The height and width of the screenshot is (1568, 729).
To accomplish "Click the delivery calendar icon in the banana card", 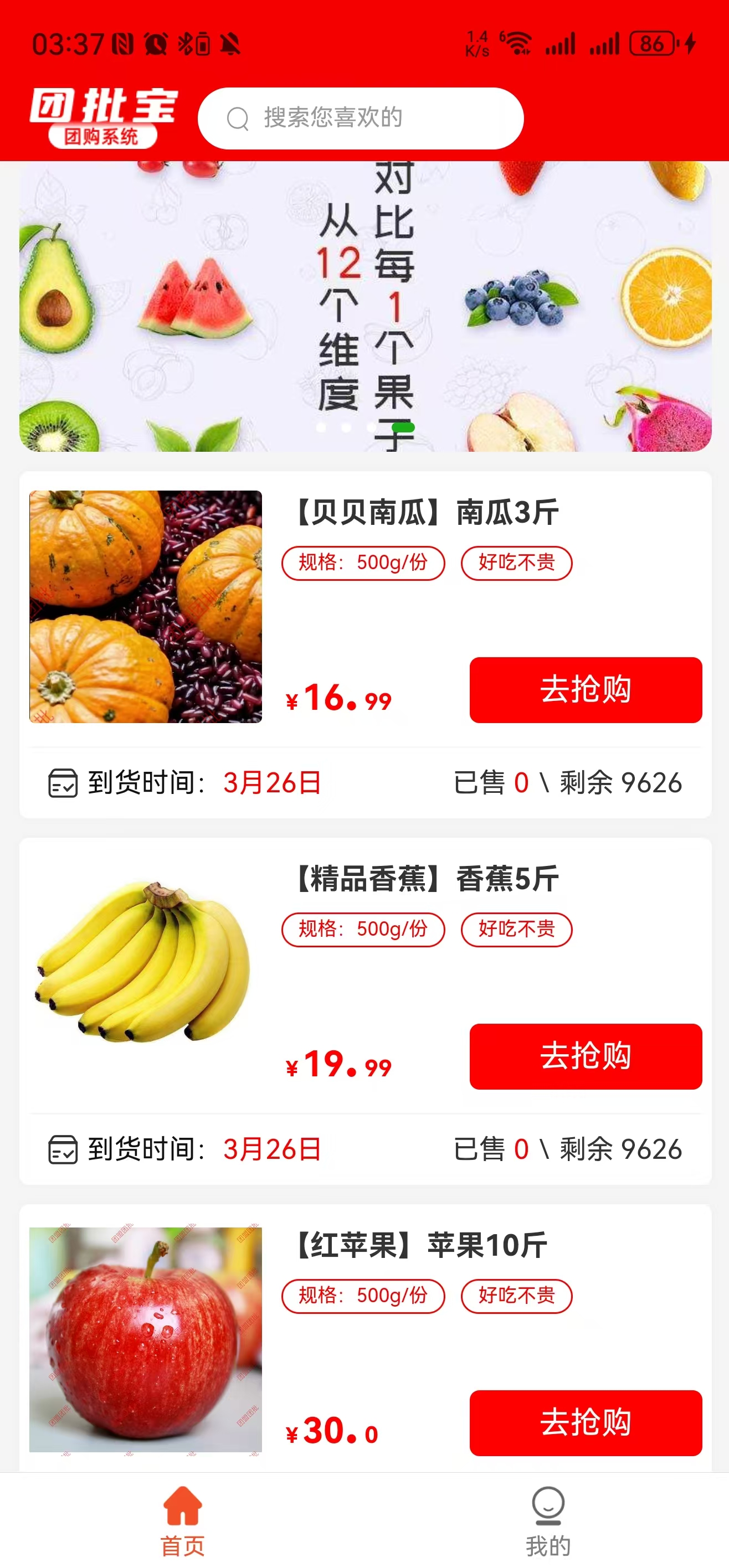I will point(63,1151).
